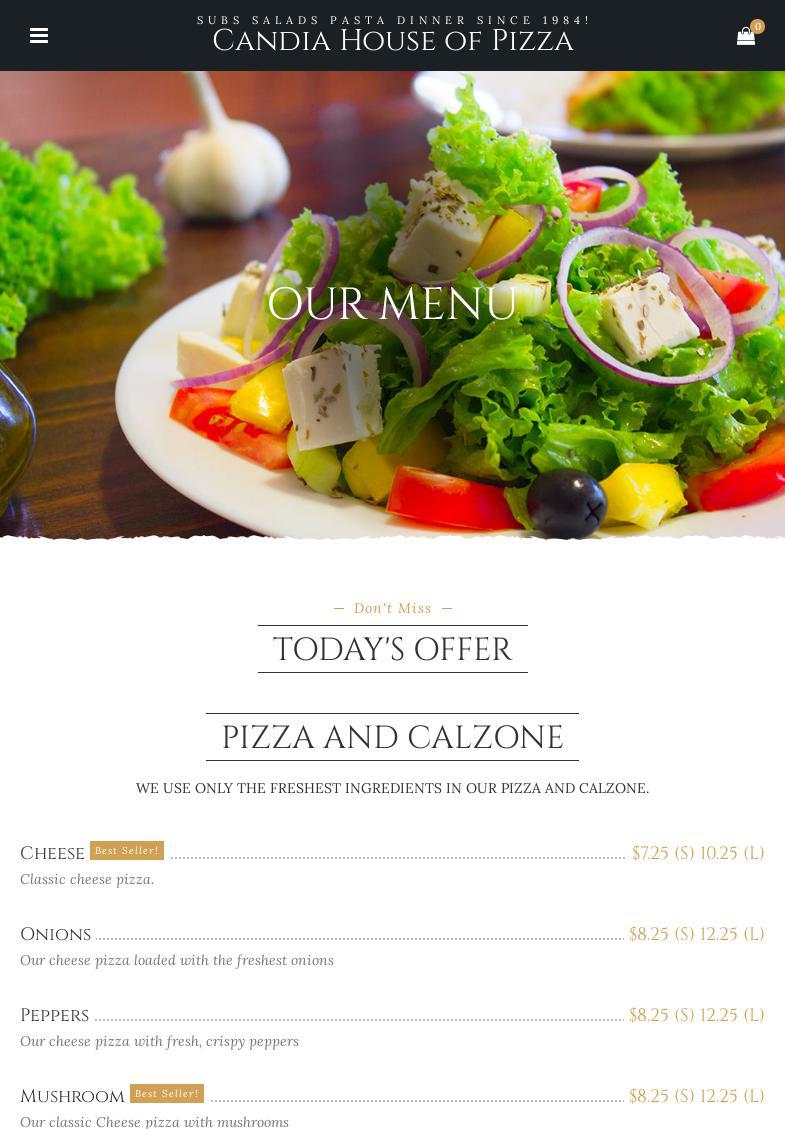Select the Onions pizza item

tap(56, 935)
